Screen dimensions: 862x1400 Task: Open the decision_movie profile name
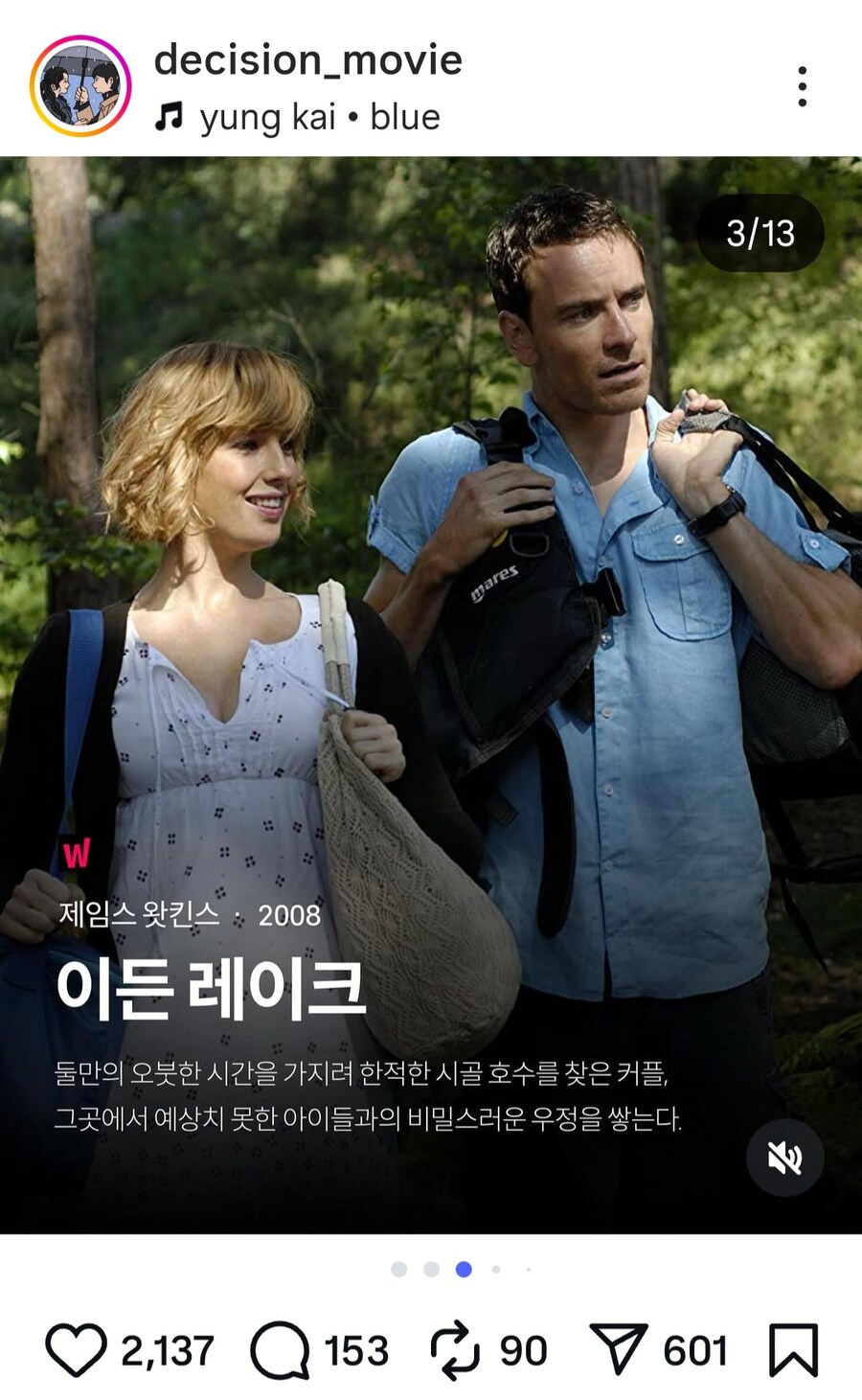pyautogui.click(x=307, y=59)
